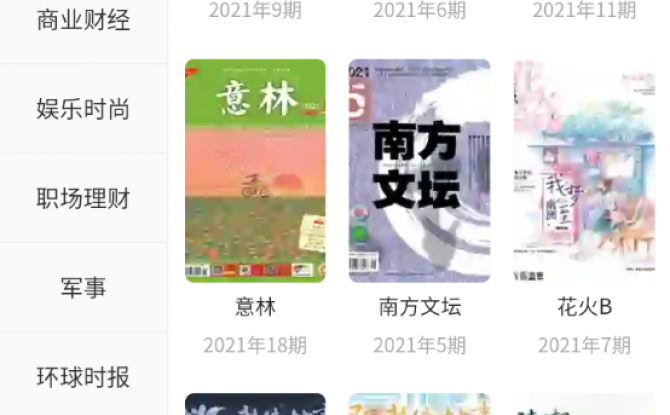670x415 pixels.
Task: Go to 环球时报 category
Action: 83,377
